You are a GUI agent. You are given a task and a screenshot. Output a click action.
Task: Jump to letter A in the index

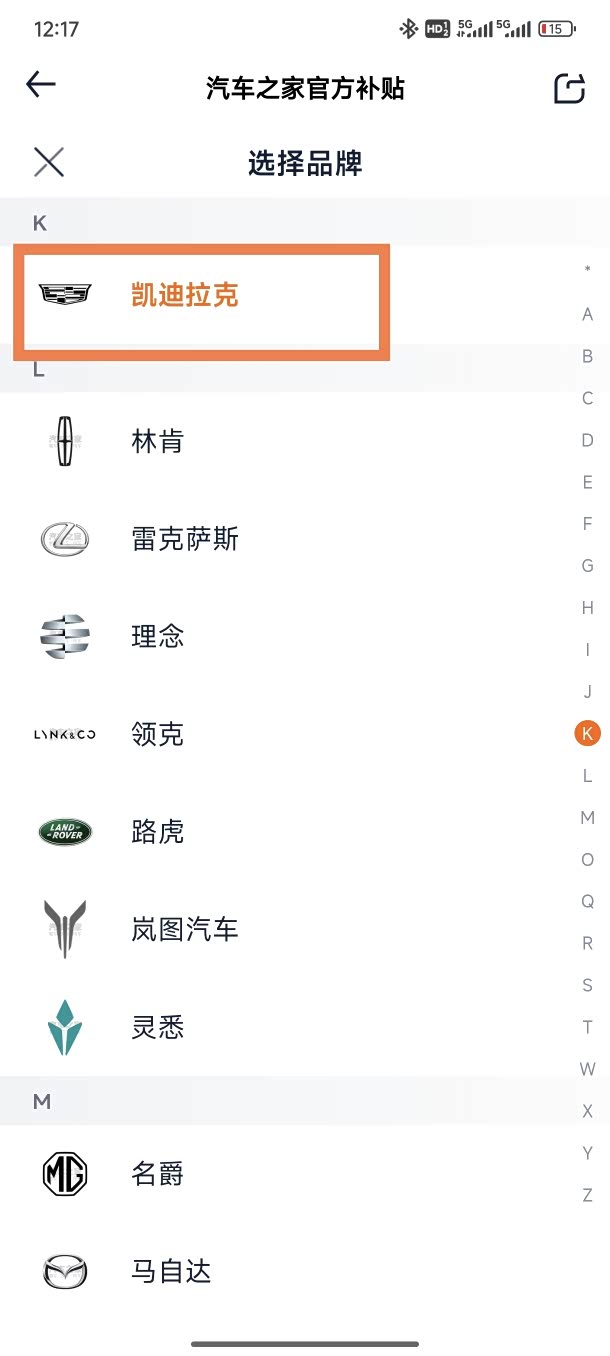pyautogui.click(x=588, y=314)
